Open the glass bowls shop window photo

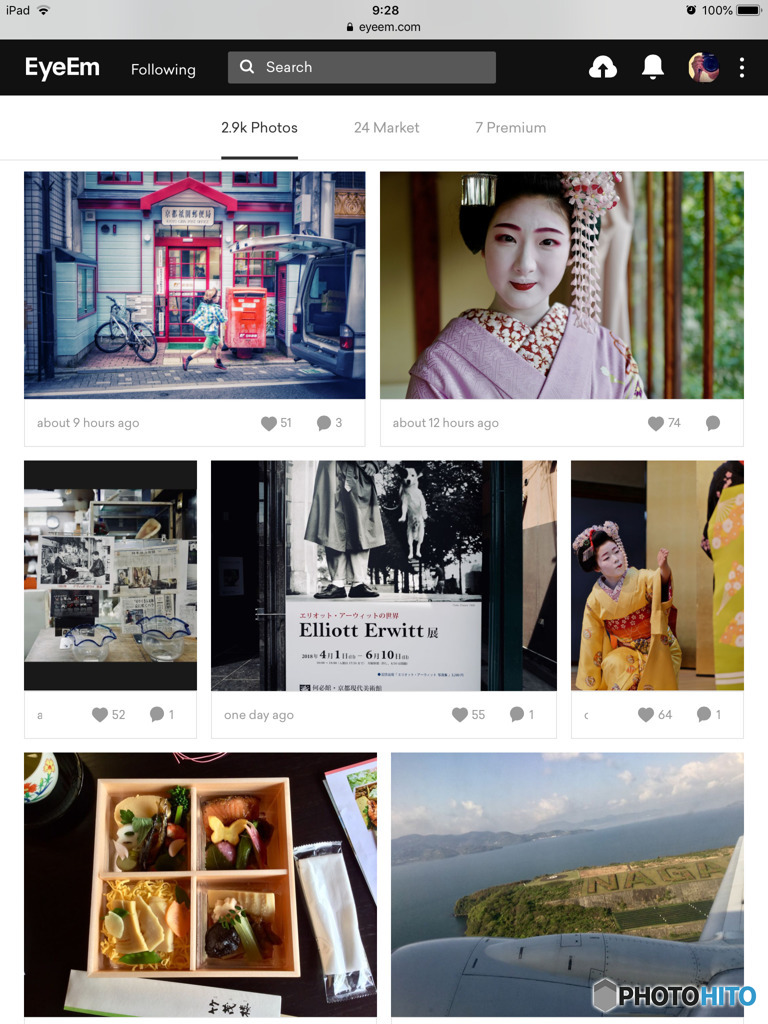click(110, 575)
